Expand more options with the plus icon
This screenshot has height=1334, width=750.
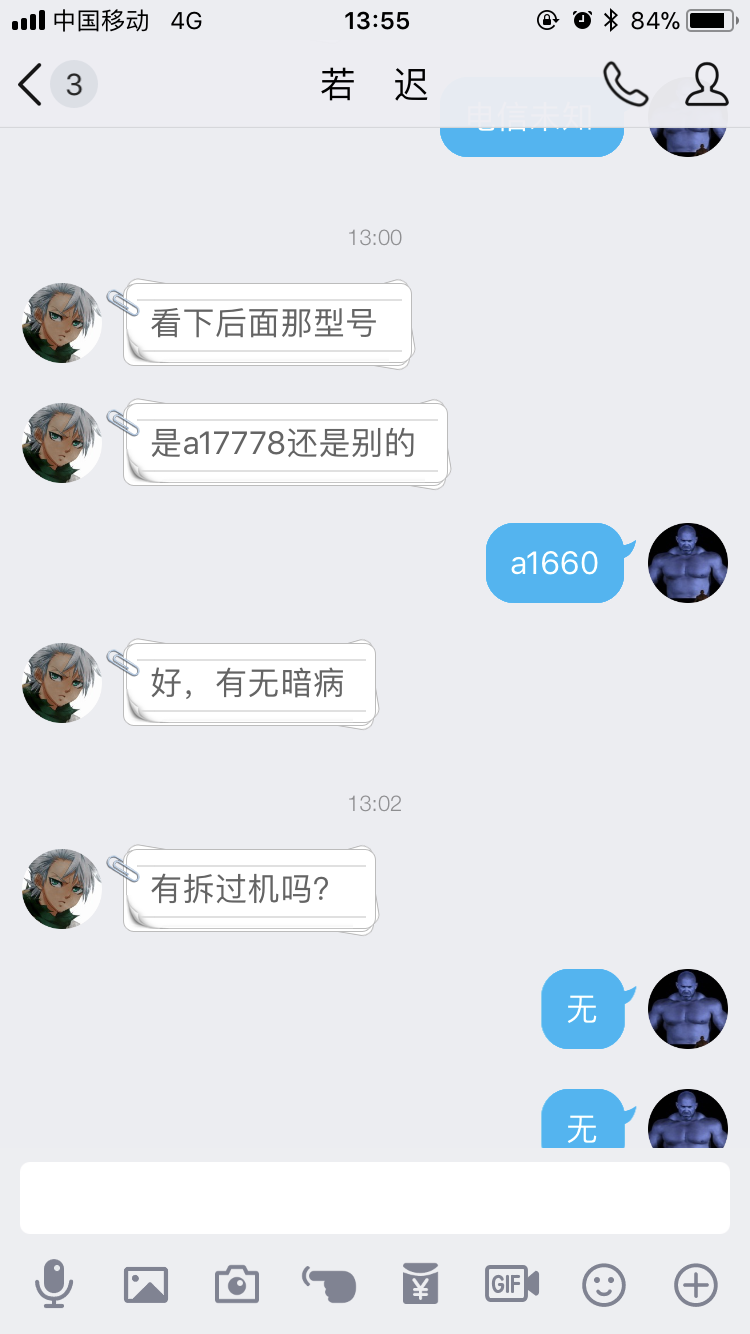tap(696, 1284)
